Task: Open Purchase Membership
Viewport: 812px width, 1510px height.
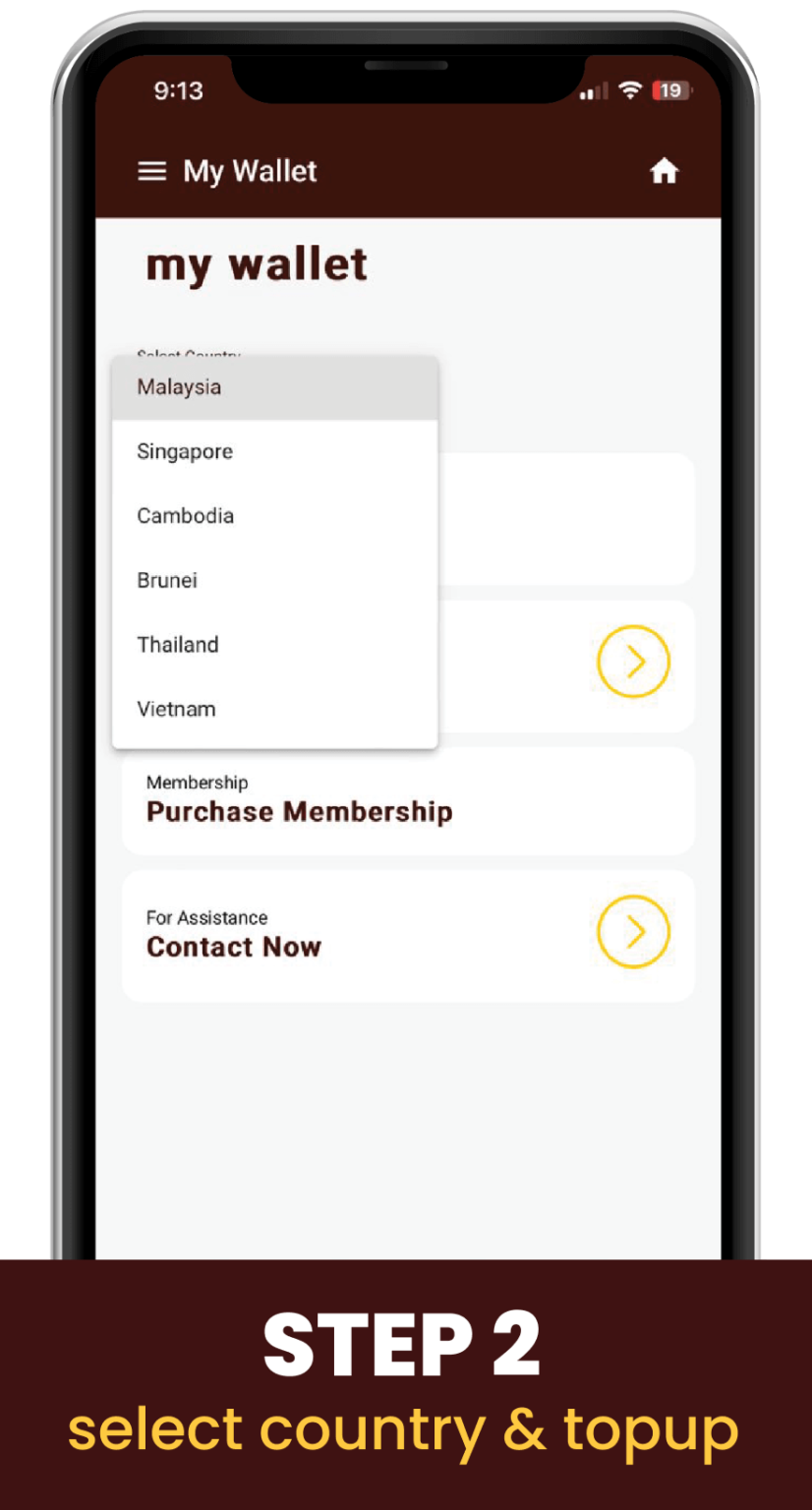Action: coord(298,812)
